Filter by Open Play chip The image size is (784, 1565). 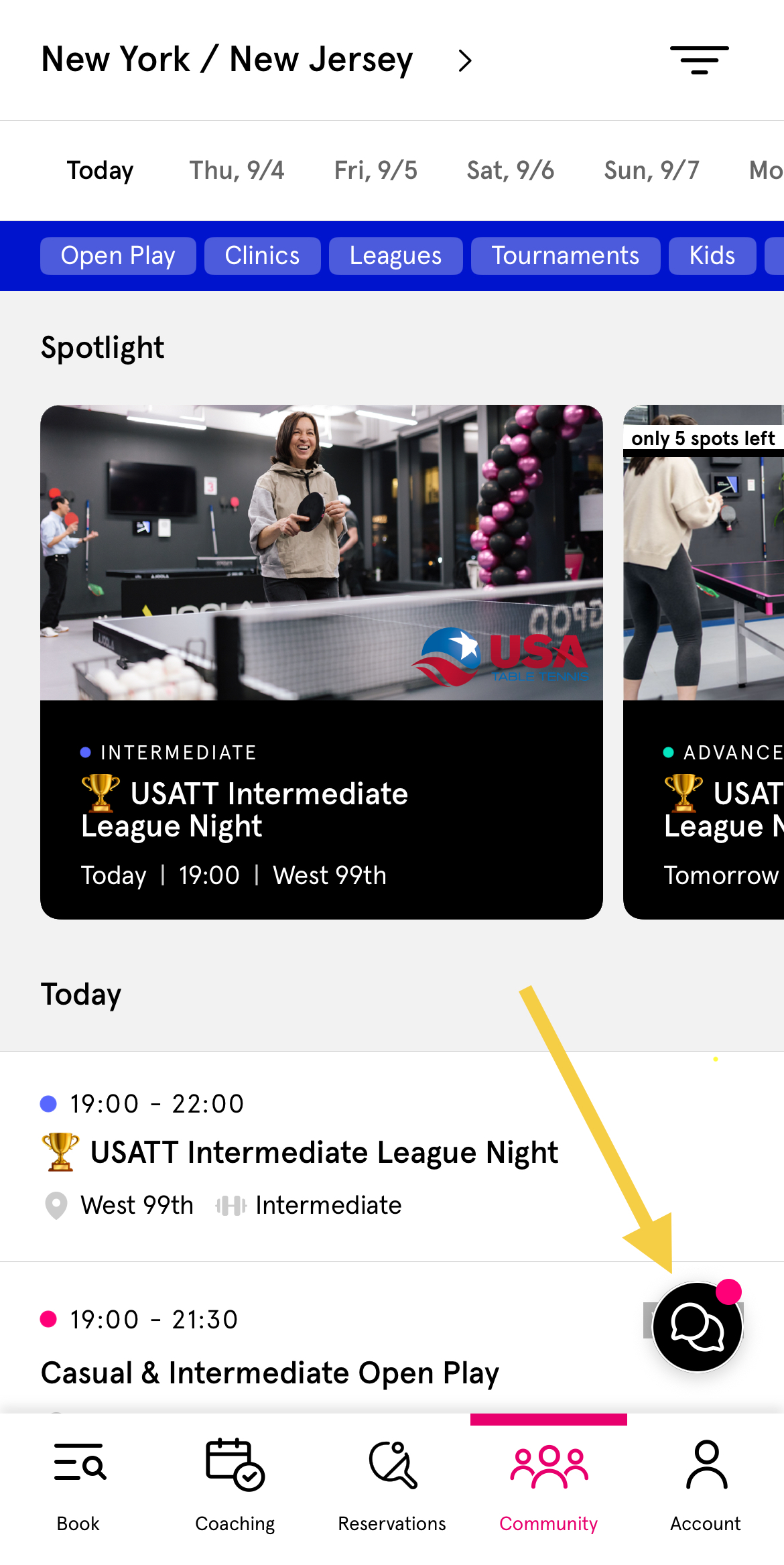point(118,256)
